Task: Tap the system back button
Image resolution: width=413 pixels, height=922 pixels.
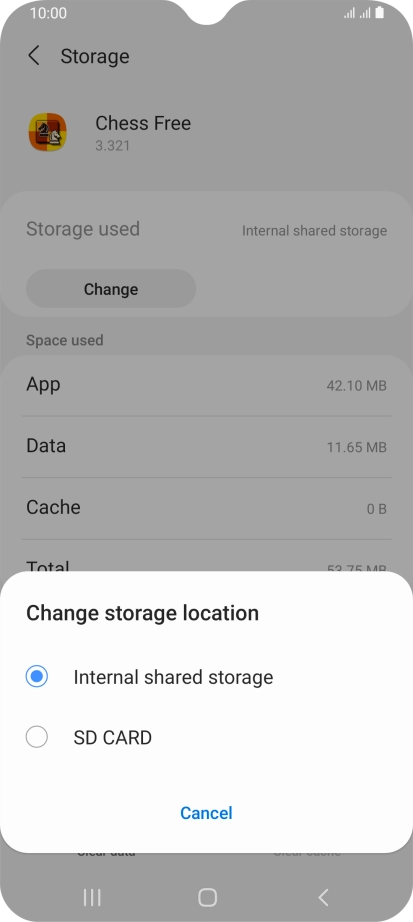Action: point(323,897)
